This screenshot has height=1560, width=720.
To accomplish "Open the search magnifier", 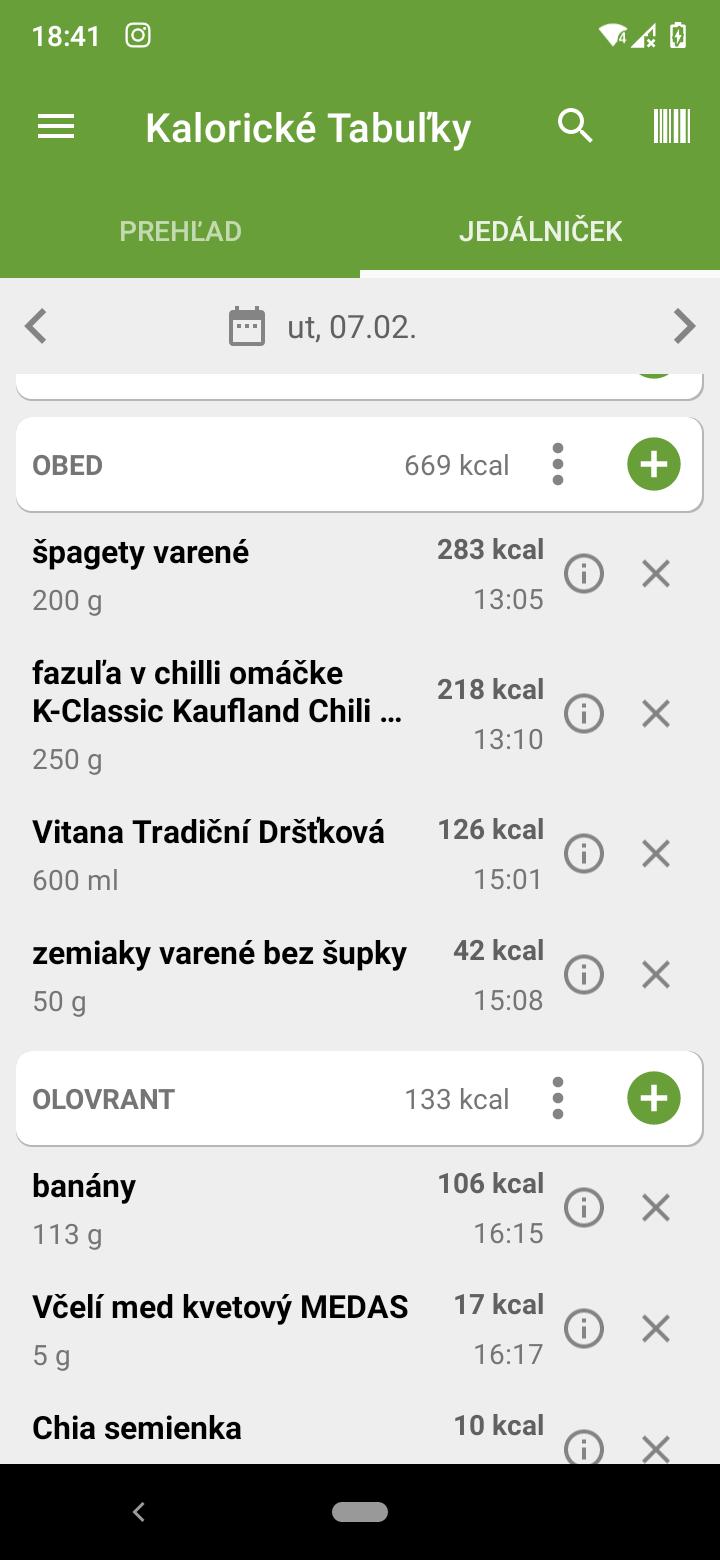I will point(575,127).
